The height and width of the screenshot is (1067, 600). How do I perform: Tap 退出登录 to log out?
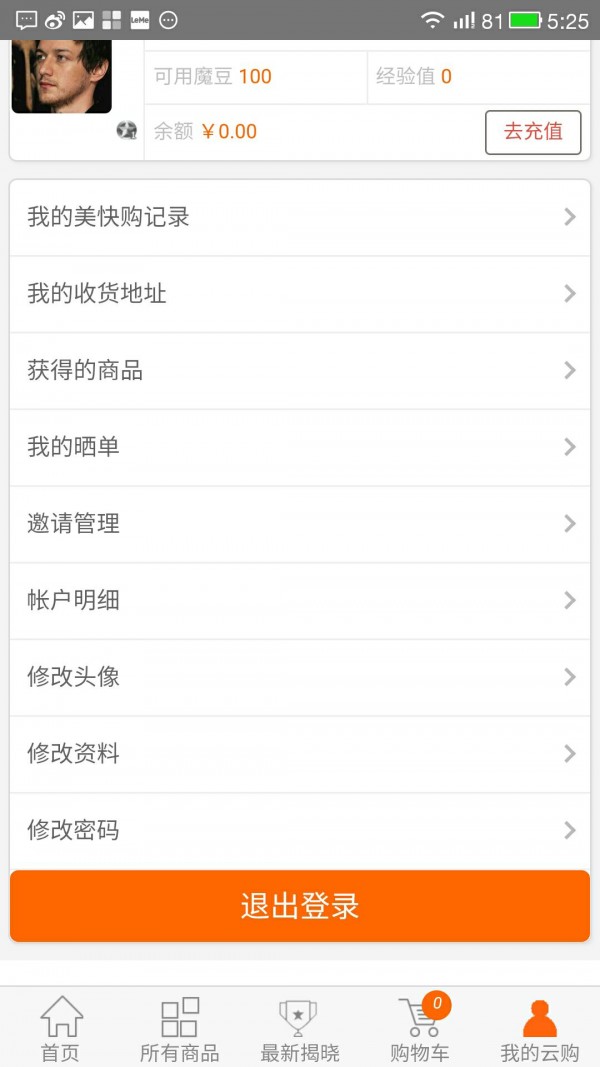pyautogui.click(x=300, y=906)
